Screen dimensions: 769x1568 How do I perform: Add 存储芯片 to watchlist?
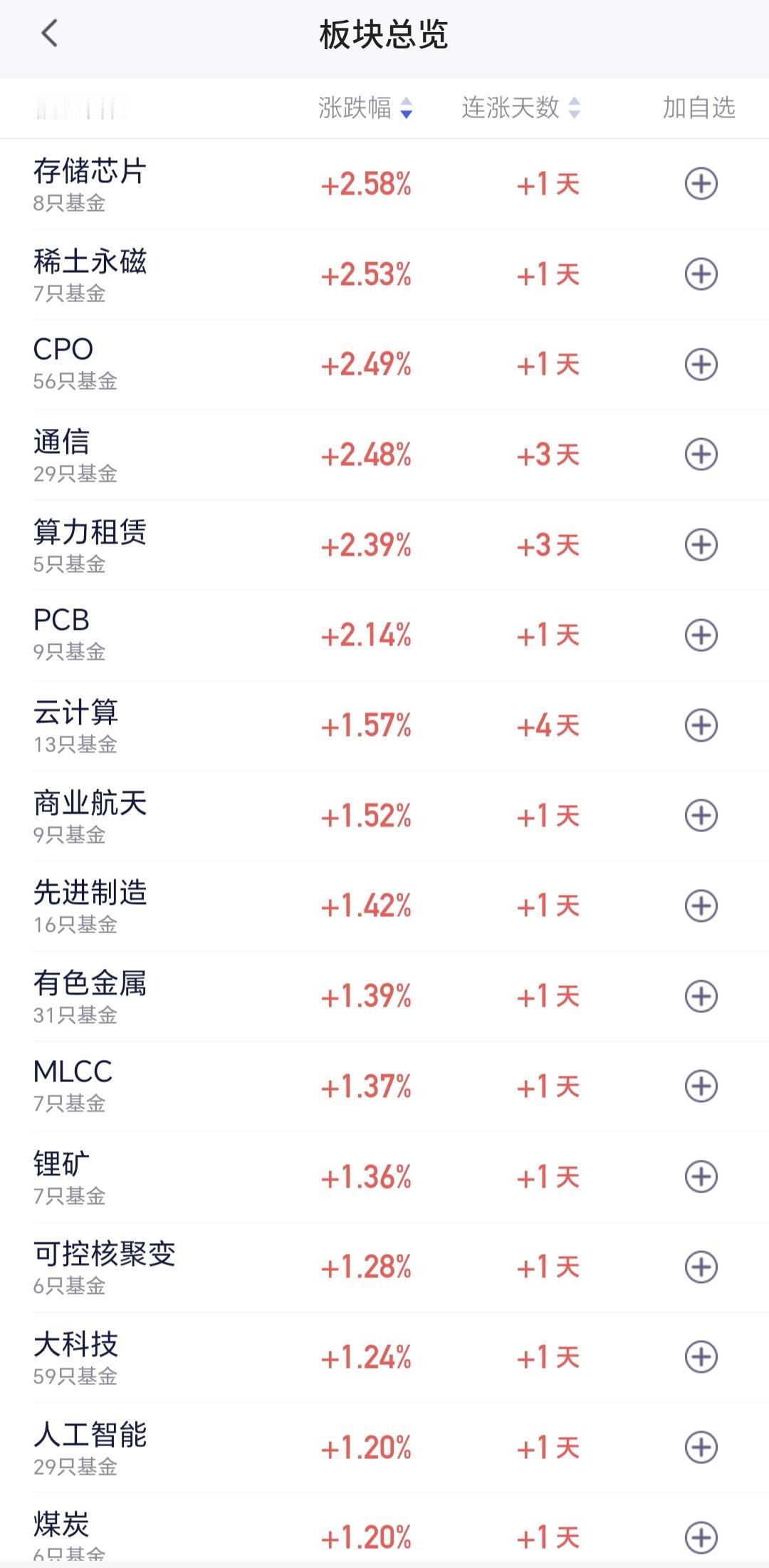point(701,184)
